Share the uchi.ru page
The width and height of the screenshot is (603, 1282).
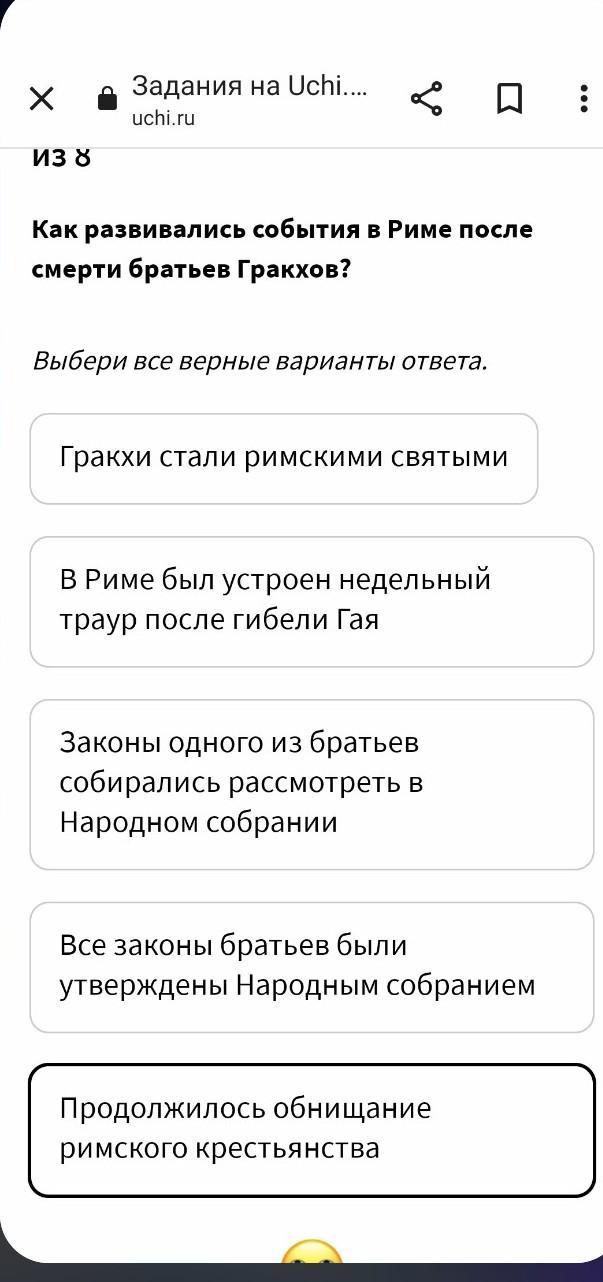coord(426,99)
